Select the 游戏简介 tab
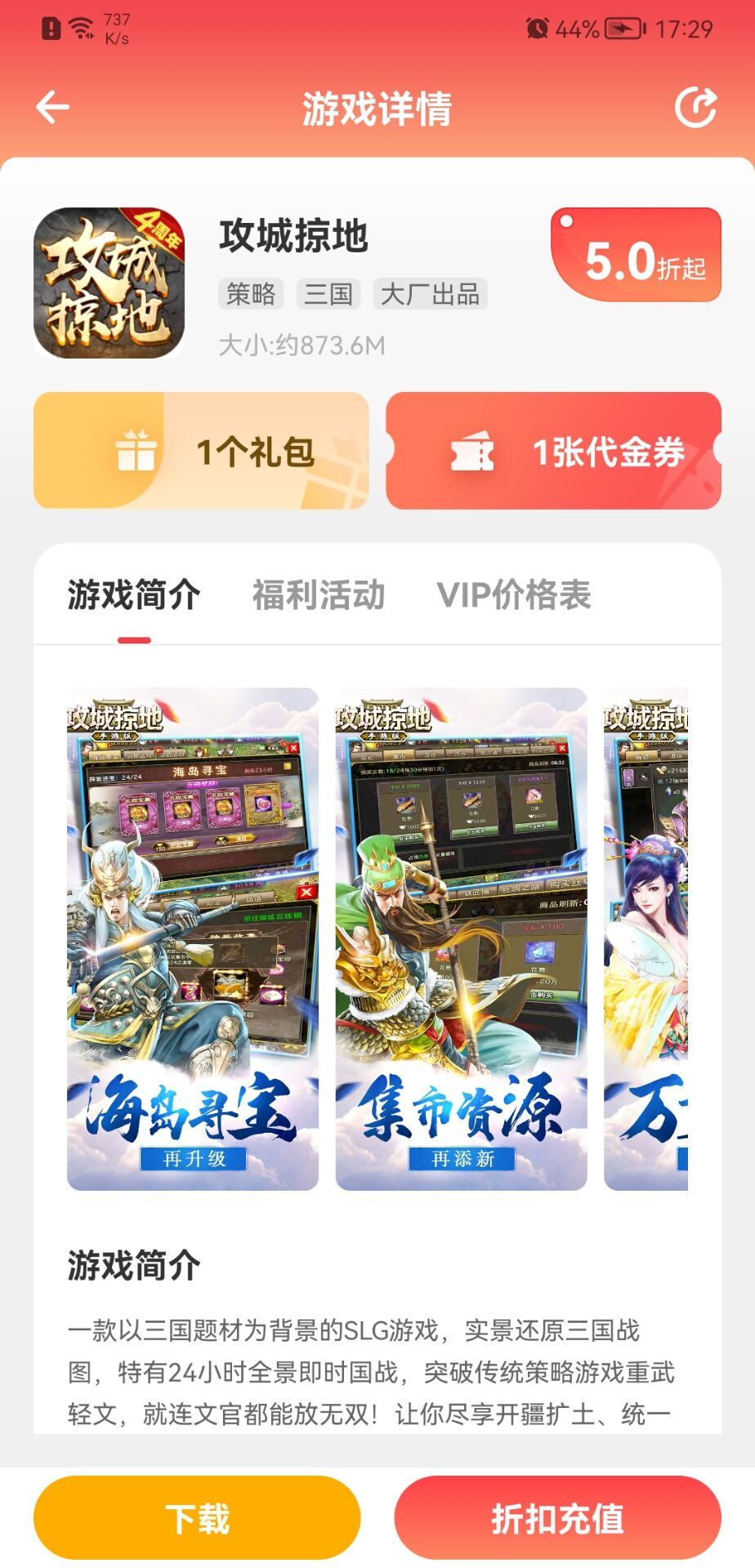 tap(133, 597)
